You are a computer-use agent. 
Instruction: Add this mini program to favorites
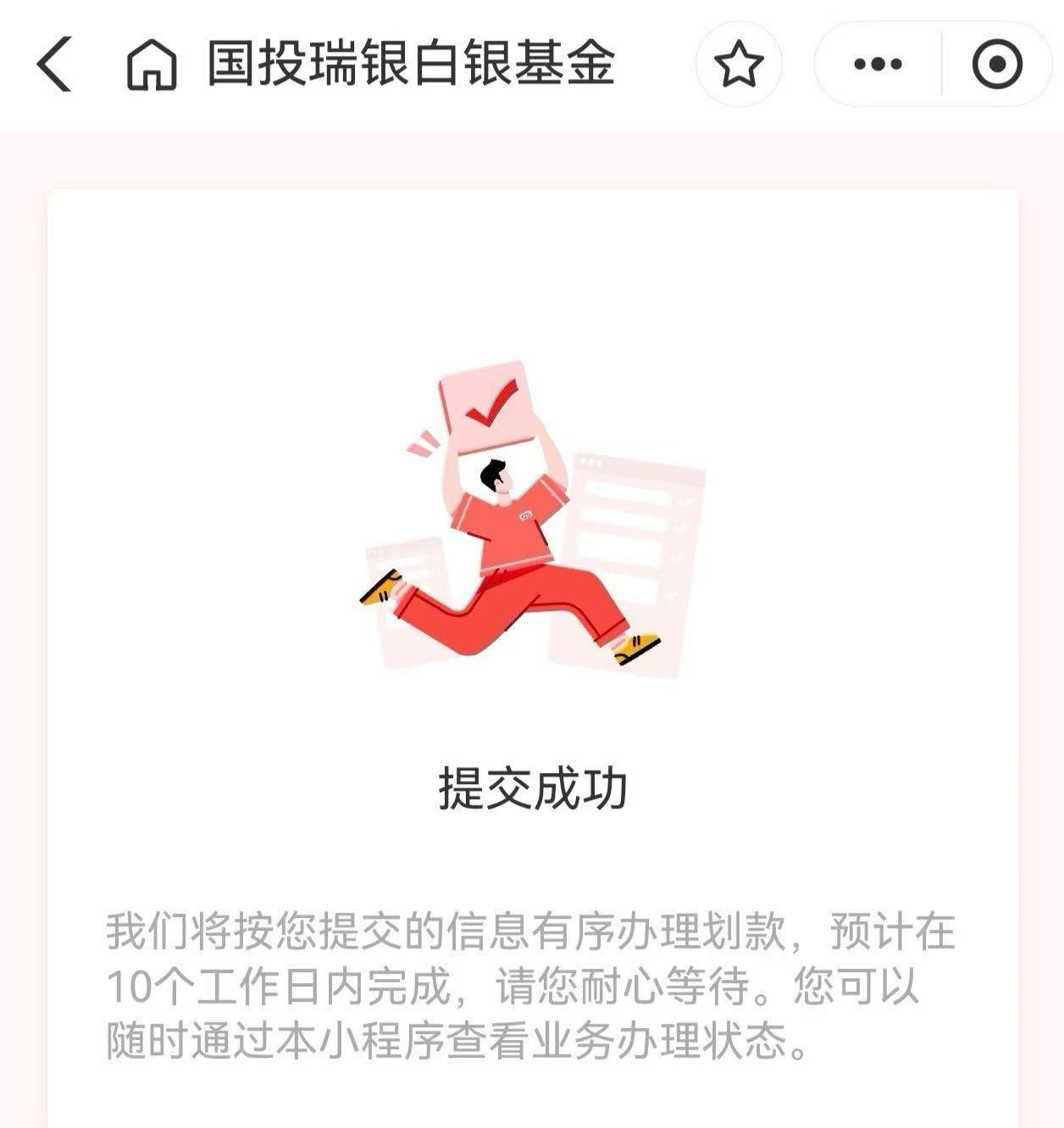(x=738, y=64)
